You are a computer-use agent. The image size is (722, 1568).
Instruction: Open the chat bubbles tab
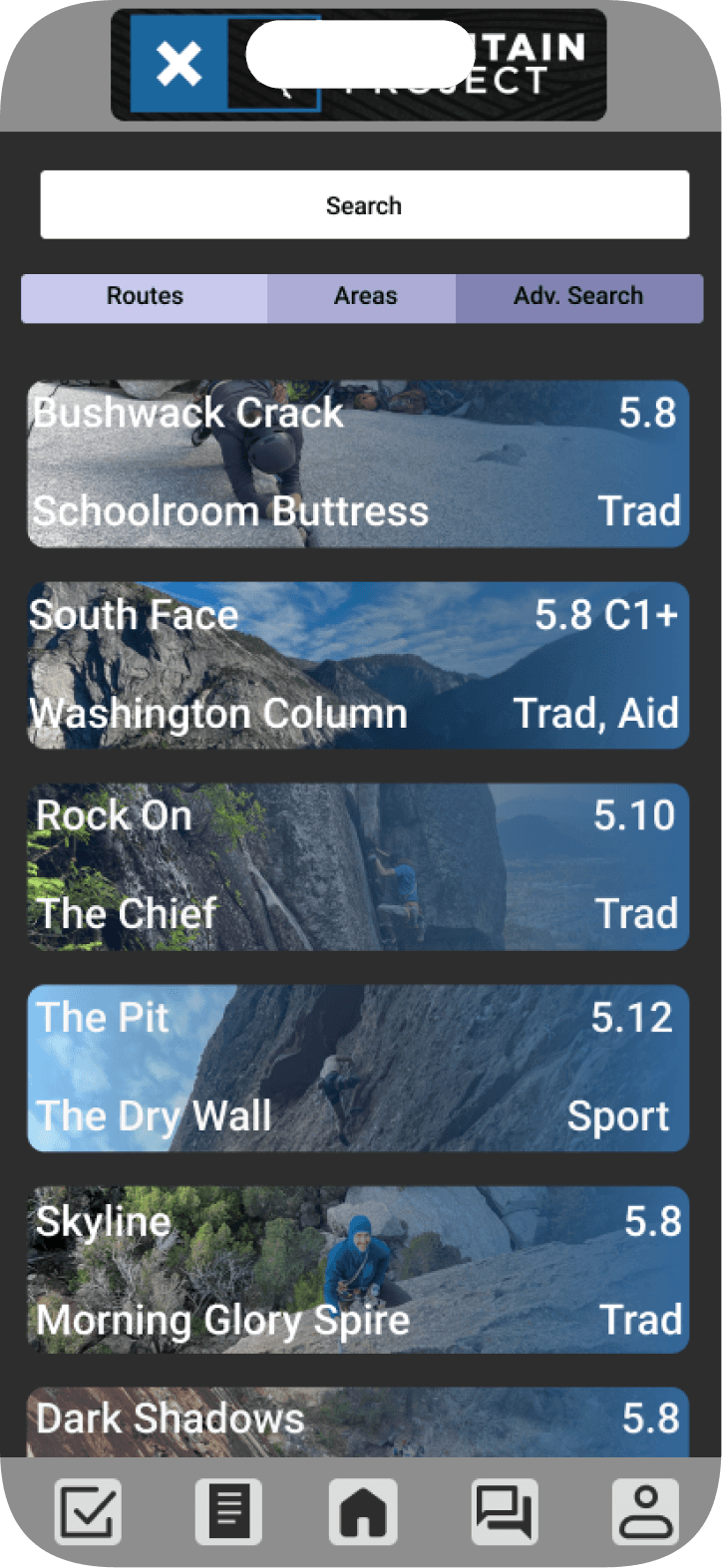click(505, 1512)
